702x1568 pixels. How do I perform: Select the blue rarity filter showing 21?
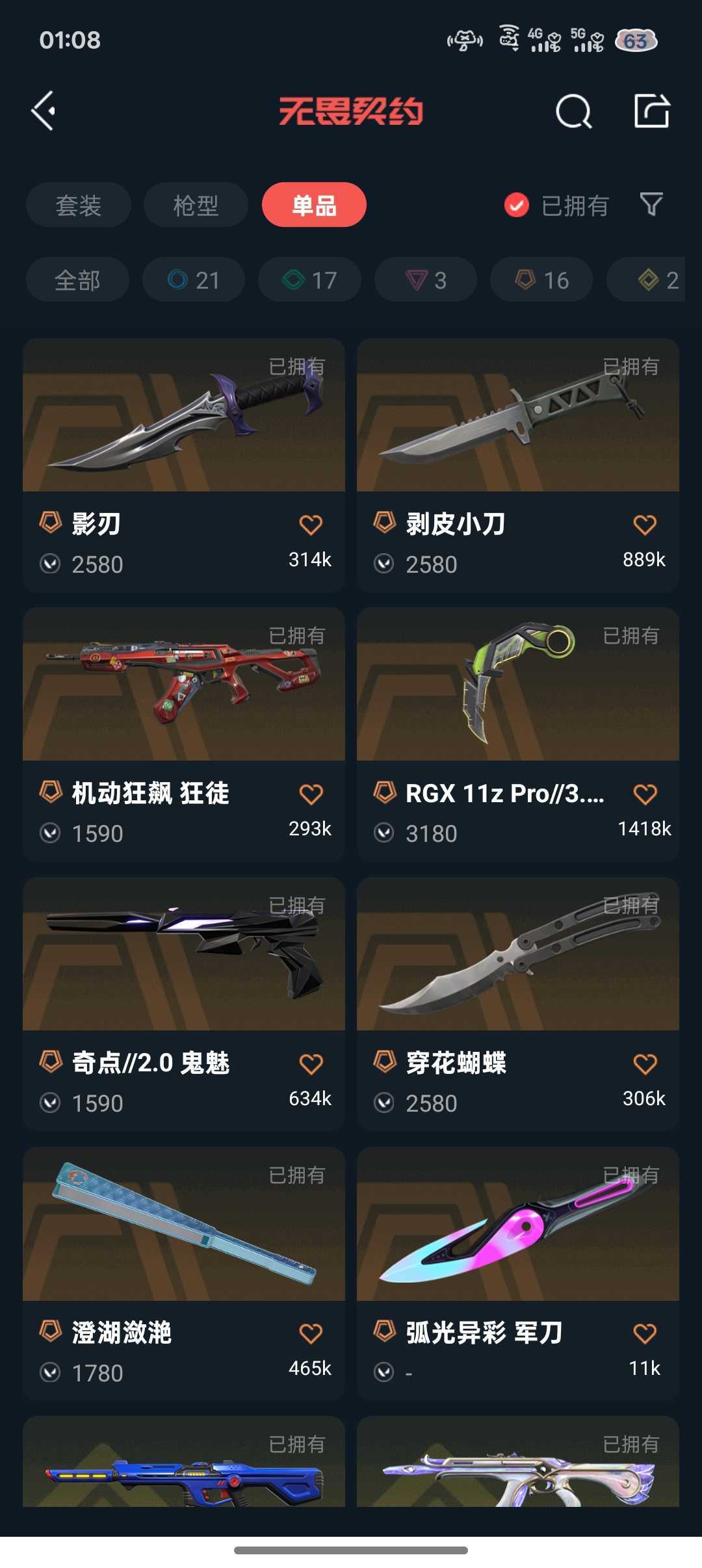pyautogui.click(x=193, y=280)
